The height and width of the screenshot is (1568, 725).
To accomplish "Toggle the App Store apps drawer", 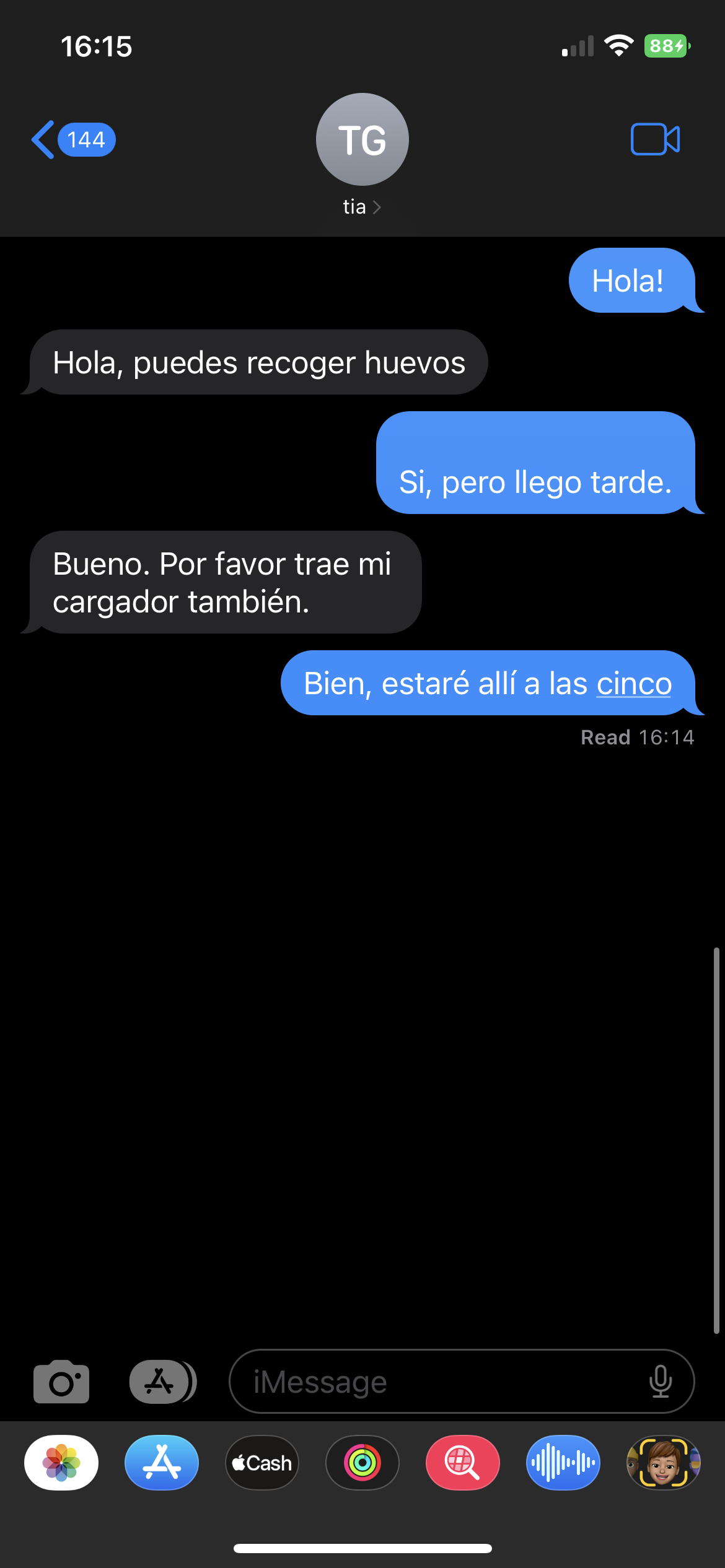I will (162, 1382).
